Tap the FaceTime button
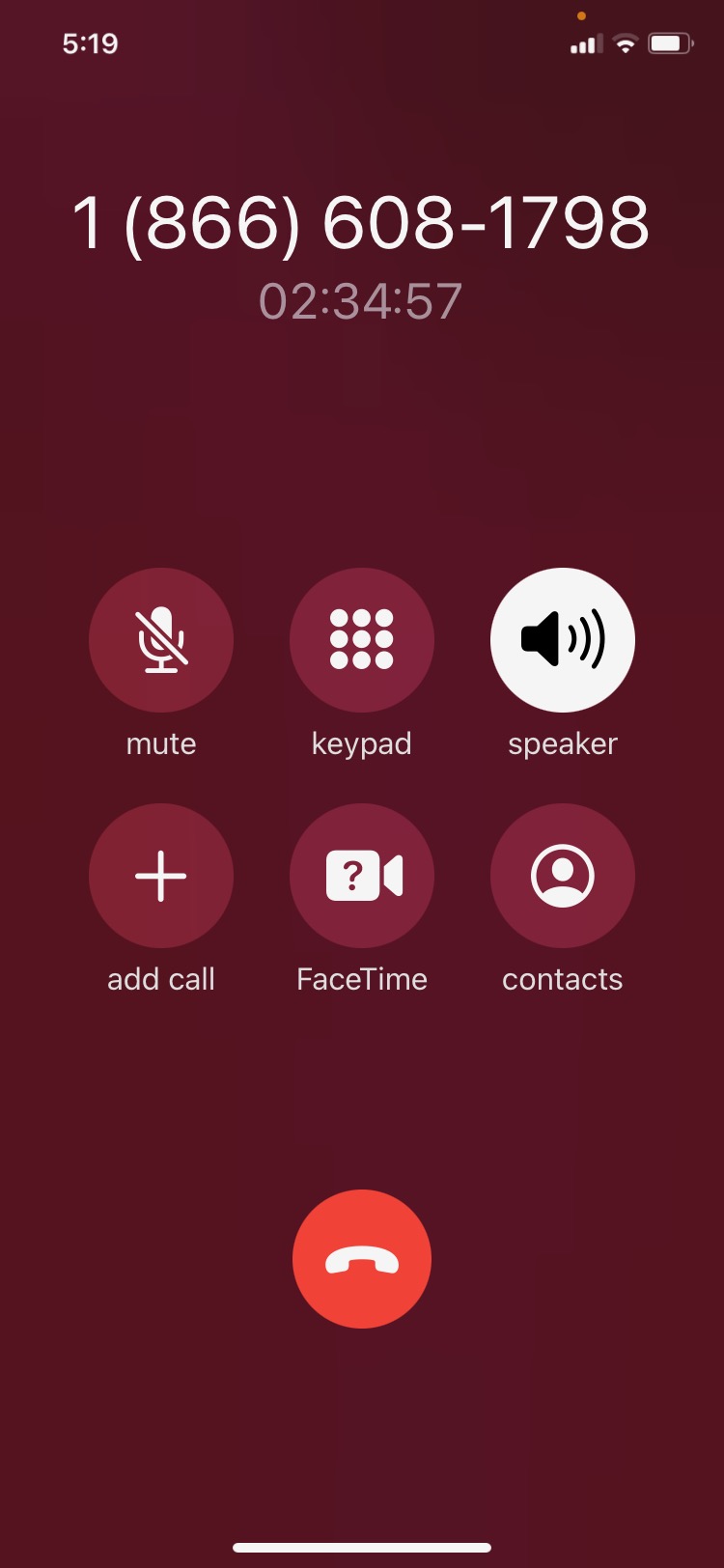 [x=362, y=876]
